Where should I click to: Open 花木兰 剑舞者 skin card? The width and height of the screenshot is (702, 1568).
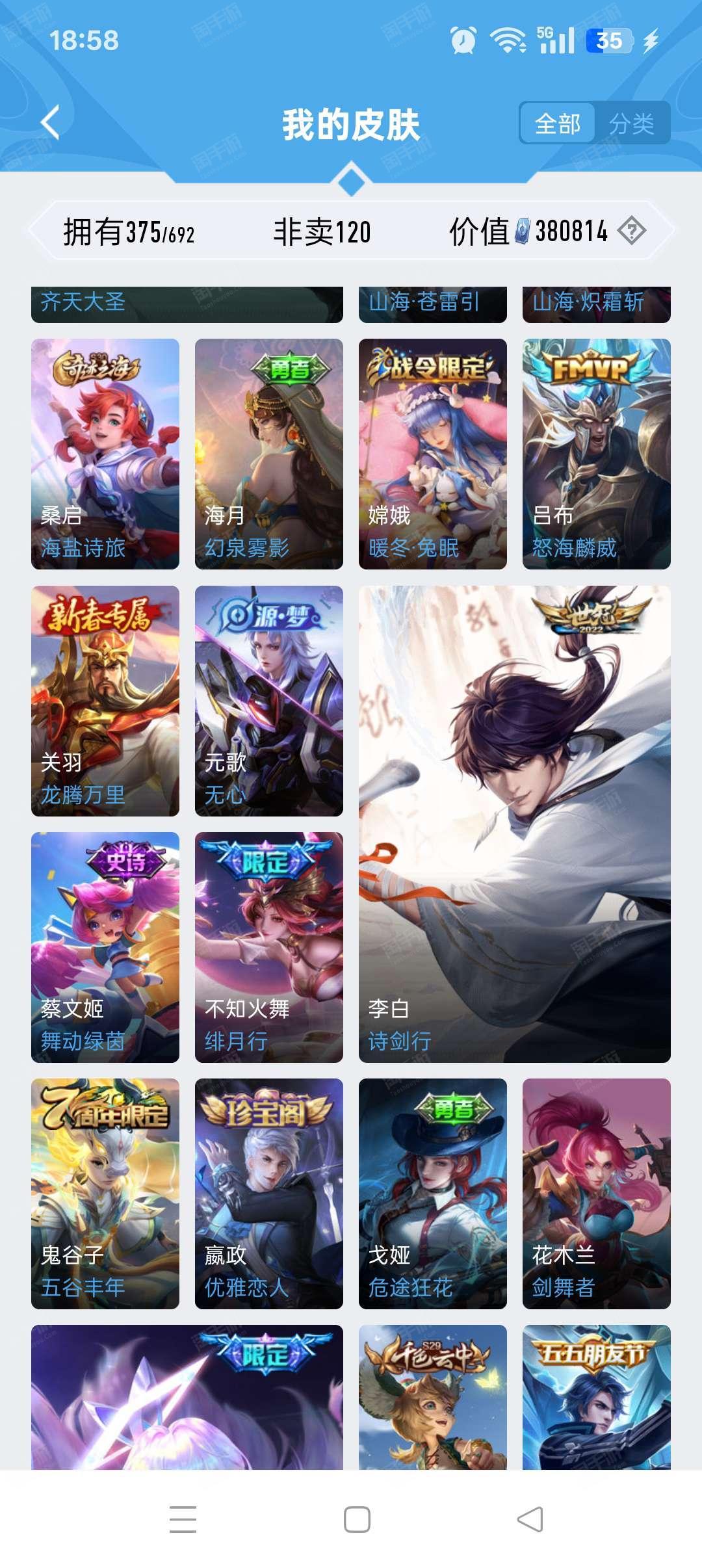[x=597, y=1194]
